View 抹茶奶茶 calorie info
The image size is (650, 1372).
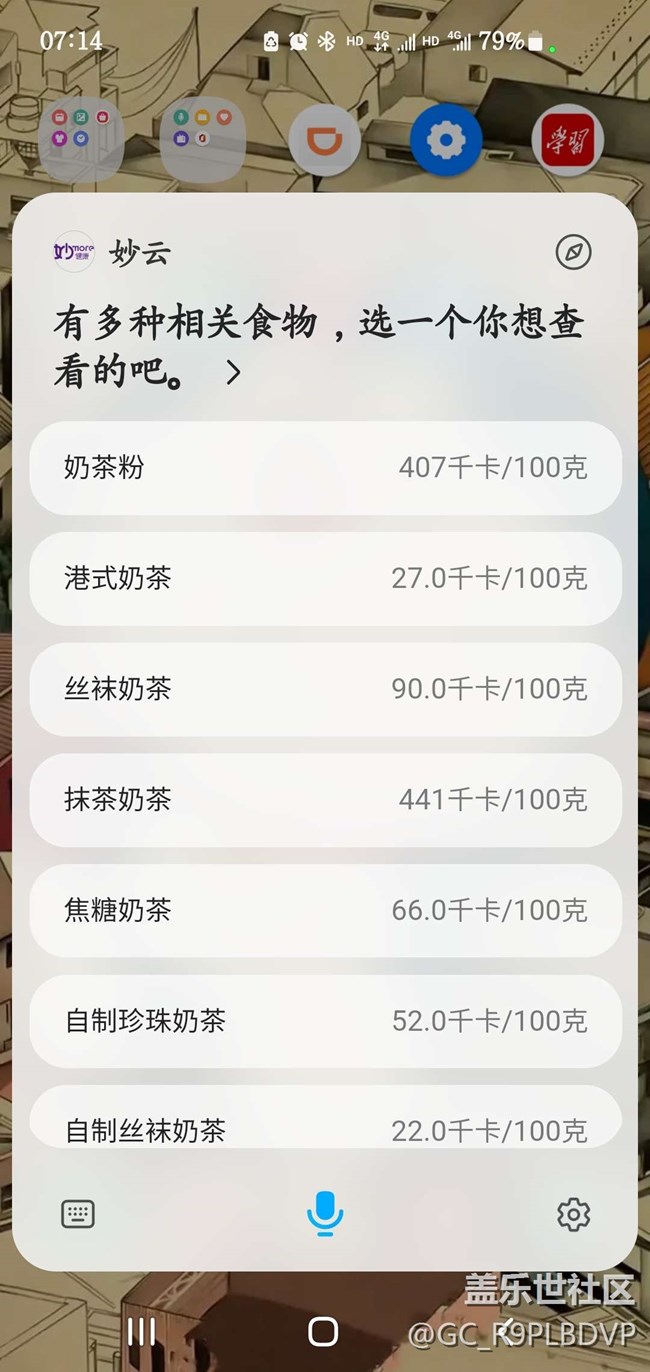(x=325, y=800)
